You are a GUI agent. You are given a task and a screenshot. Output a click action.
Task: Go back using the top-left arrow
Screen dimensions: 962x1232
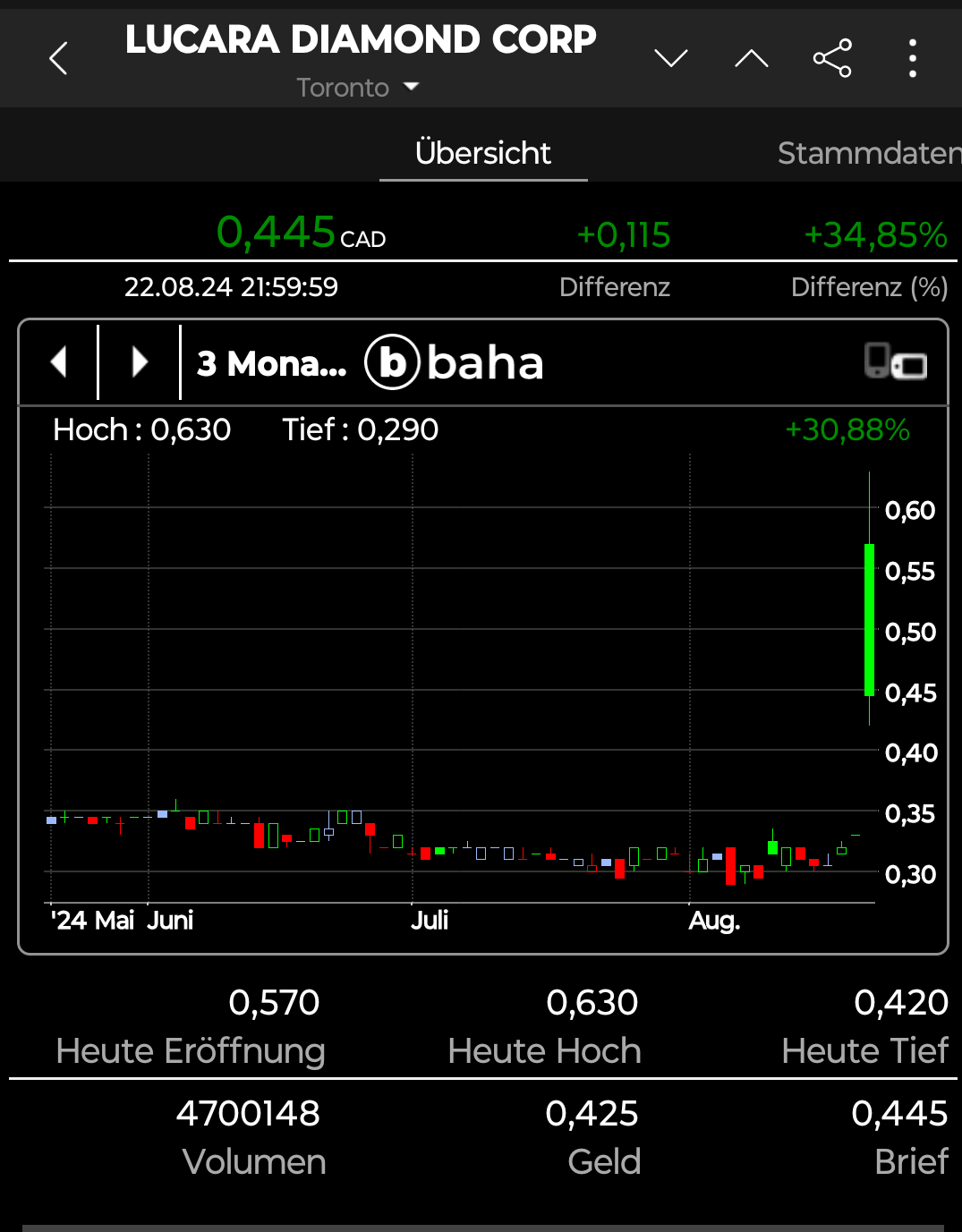coord(58,59)
